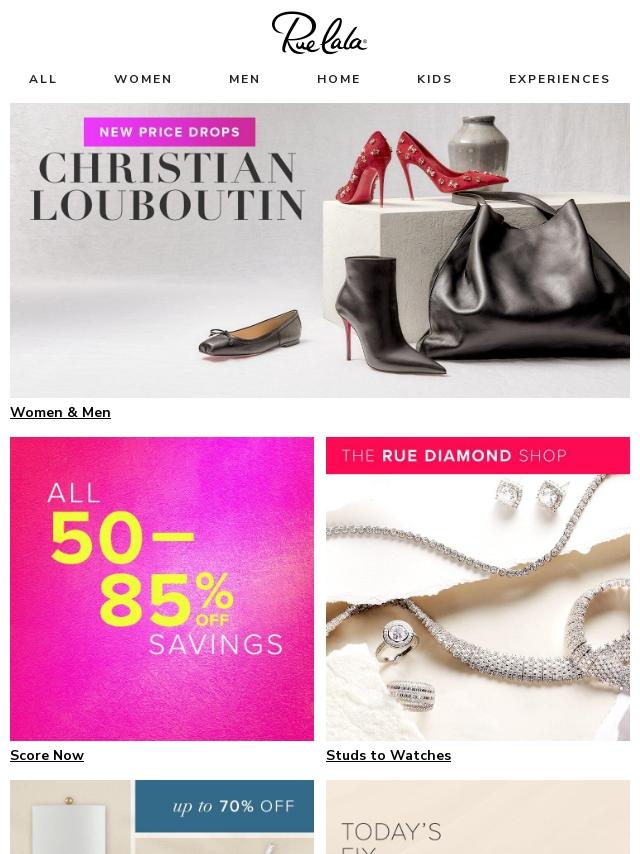Browse the EXPERIENCES category
The image size is (640, 854).
pyautogui.click(x=559, y=79)
